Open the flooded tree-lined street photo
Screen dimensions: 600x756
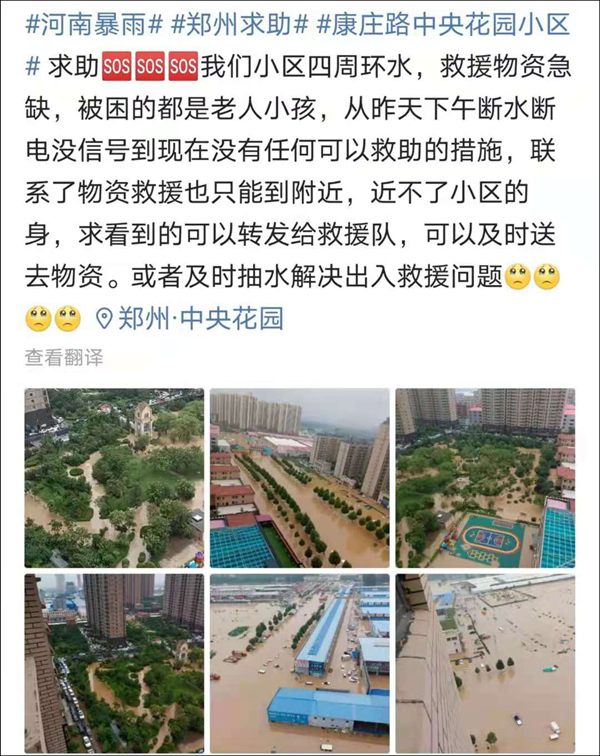click(300, 478)
